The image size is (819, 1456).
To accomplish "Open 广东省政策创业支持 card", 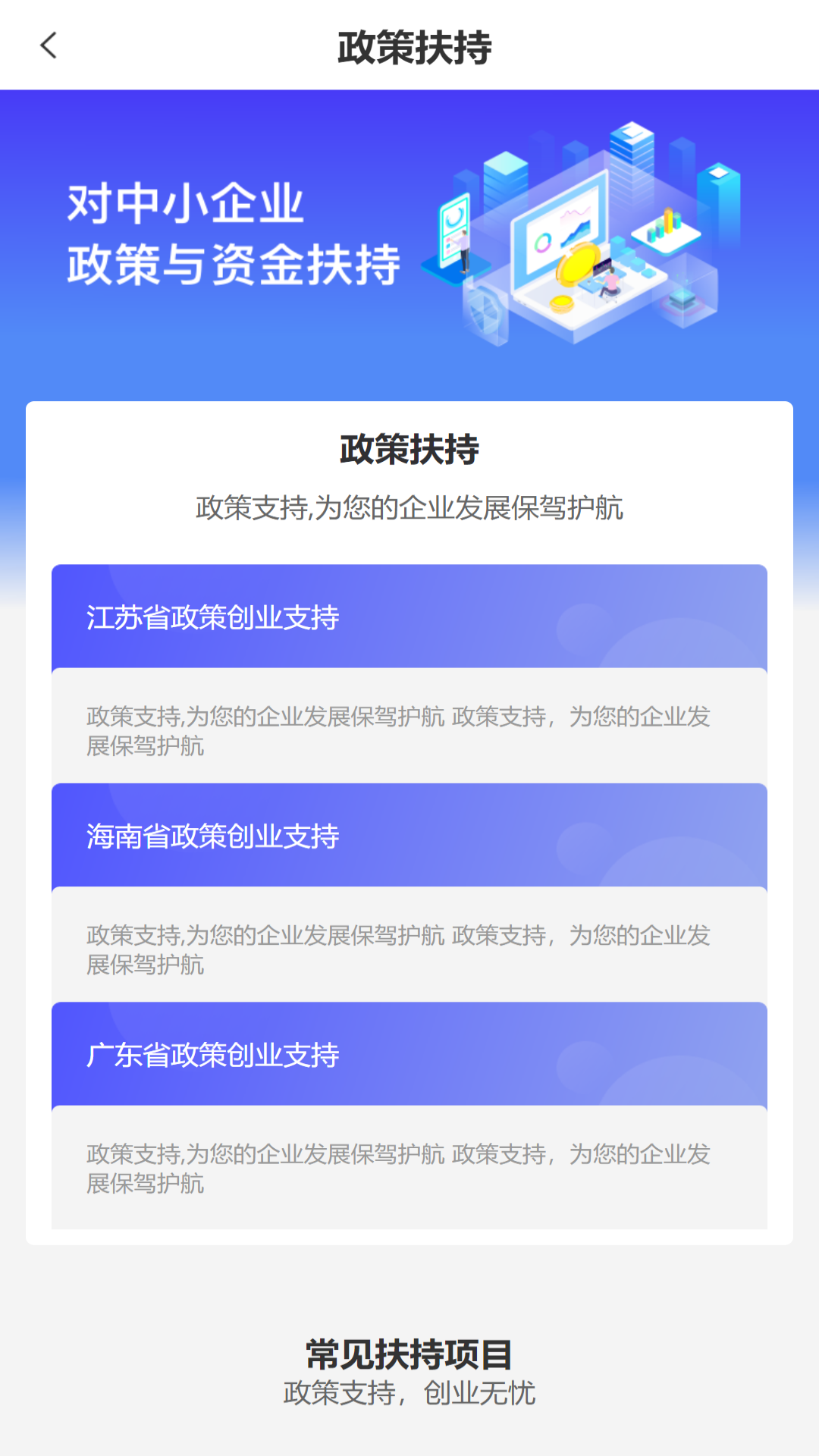I will pos(409,1054).
